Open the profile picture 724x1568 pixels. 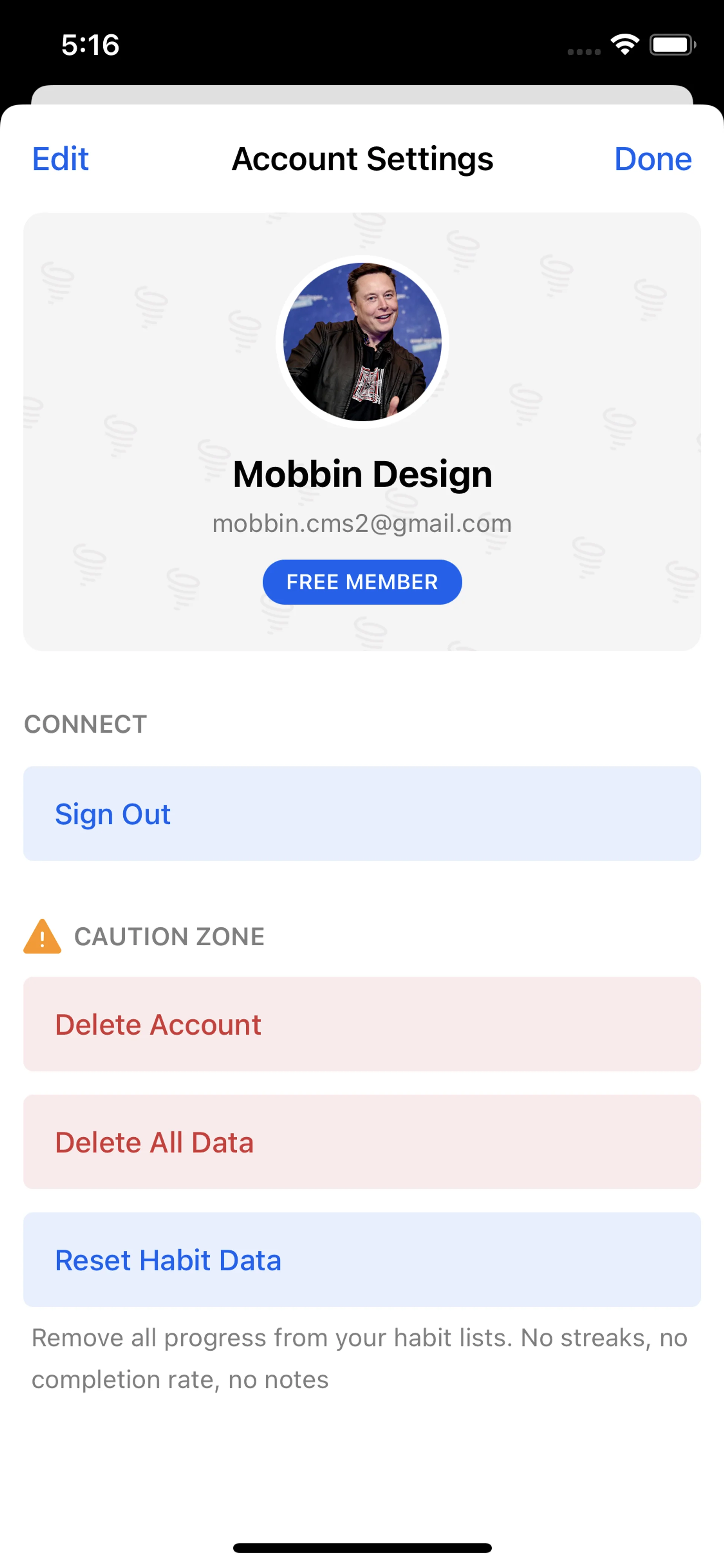tap(362, 341)
